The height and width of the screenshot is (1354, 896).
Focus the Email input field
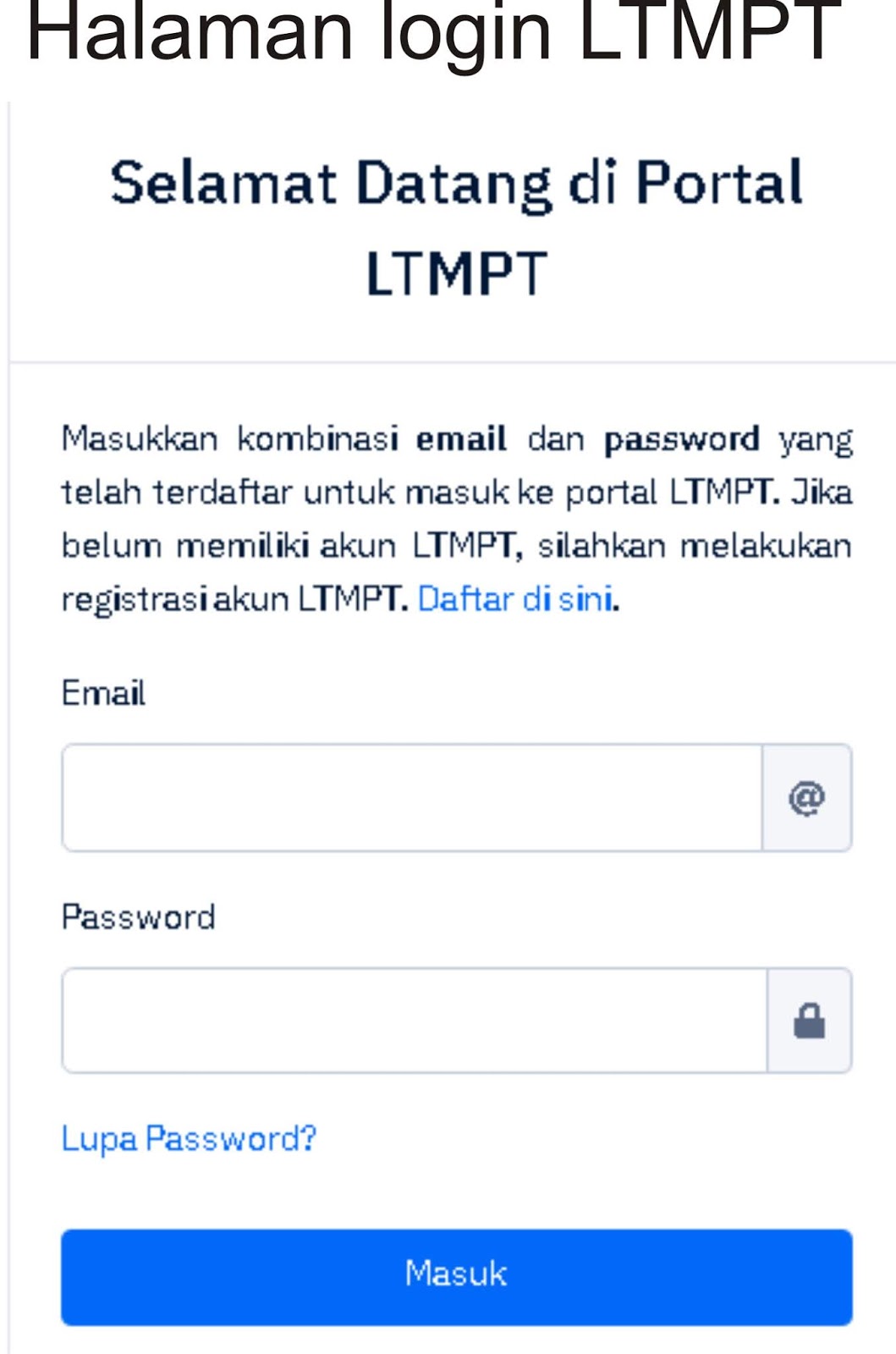click(x=412, y=798)
